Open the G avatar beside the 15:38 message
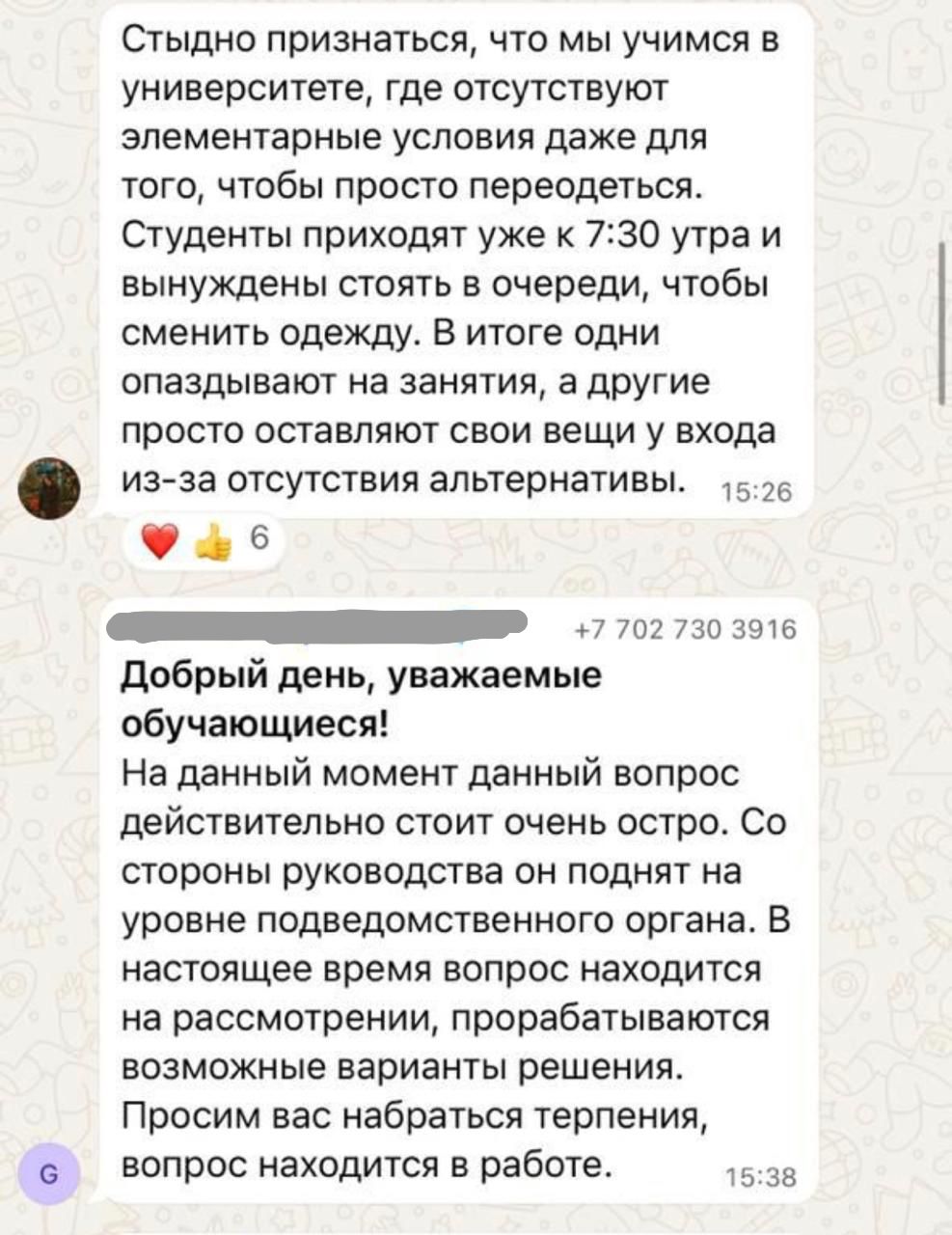Image resolution: width=952 pixels, height=1235 pixels. tap(50, 1175)
